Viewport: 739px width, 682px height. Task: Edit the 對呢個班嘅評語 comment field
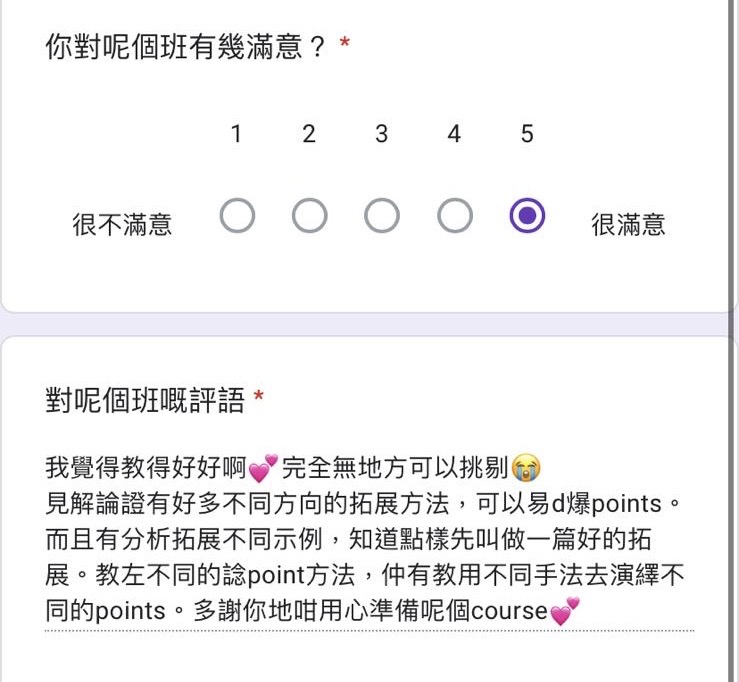[x=369, y=539]
